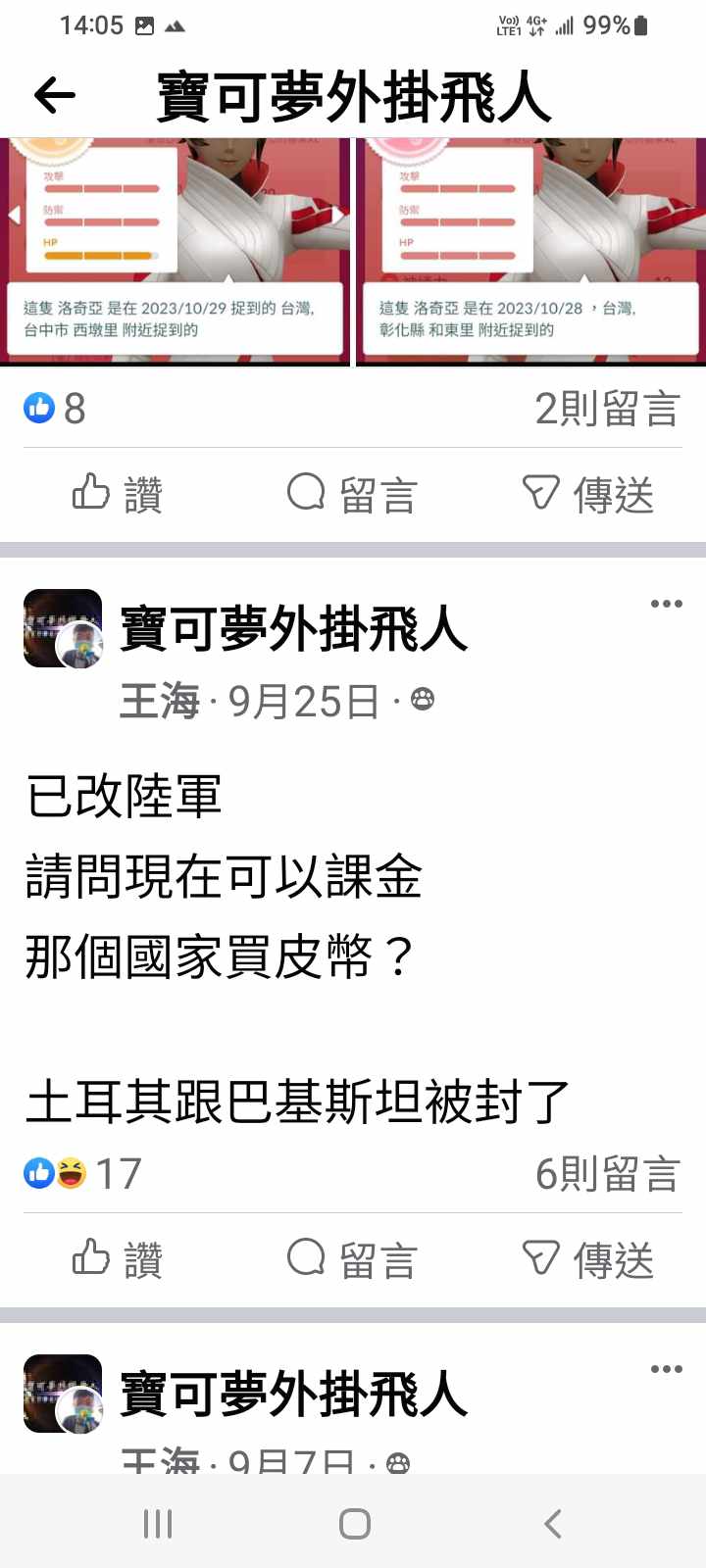
Task: Open the overflow menu of the 9月7日 post
Action: click(x=666, y=1369)
